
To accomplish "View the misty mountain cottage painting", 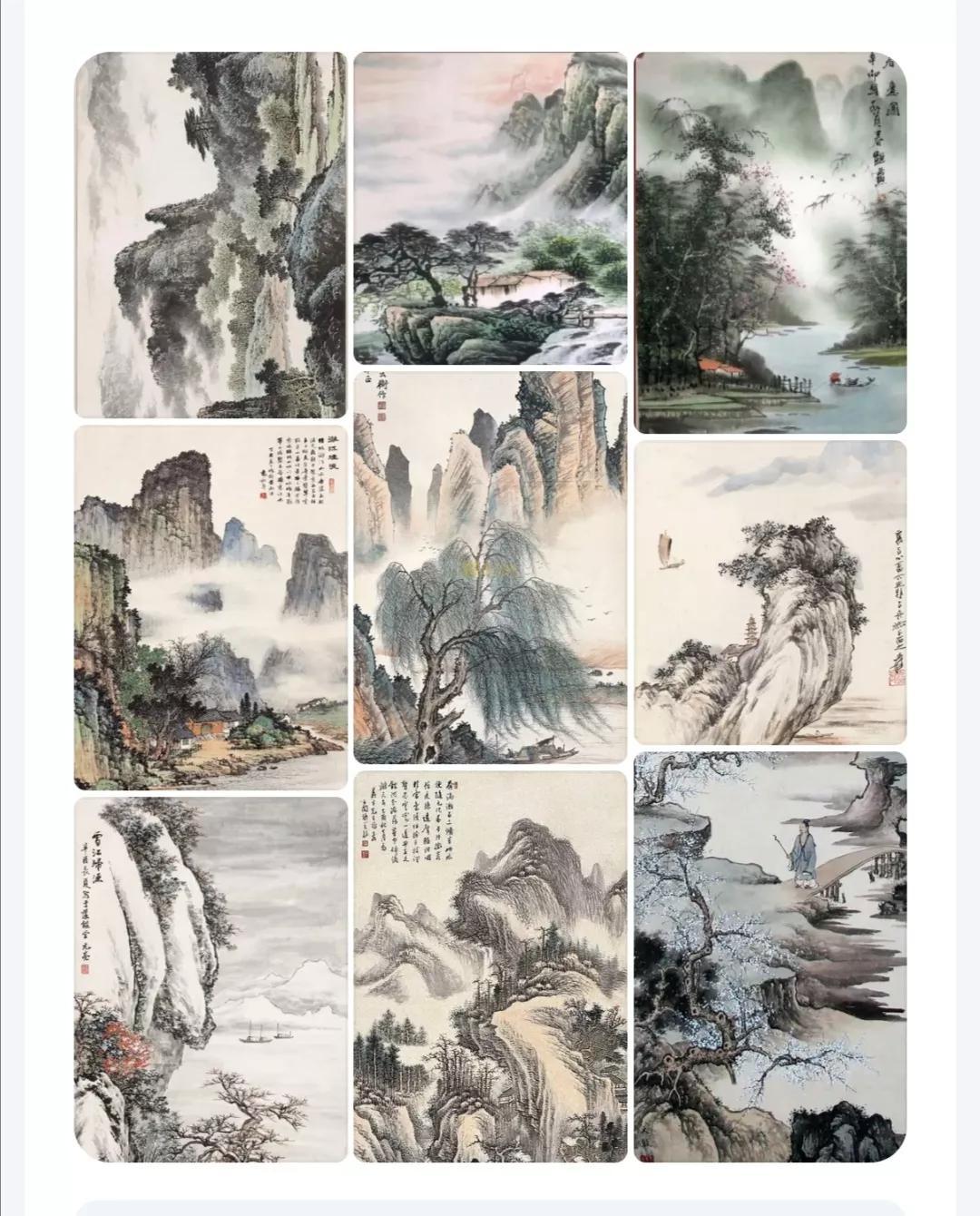I will click(x=490, y=208).
